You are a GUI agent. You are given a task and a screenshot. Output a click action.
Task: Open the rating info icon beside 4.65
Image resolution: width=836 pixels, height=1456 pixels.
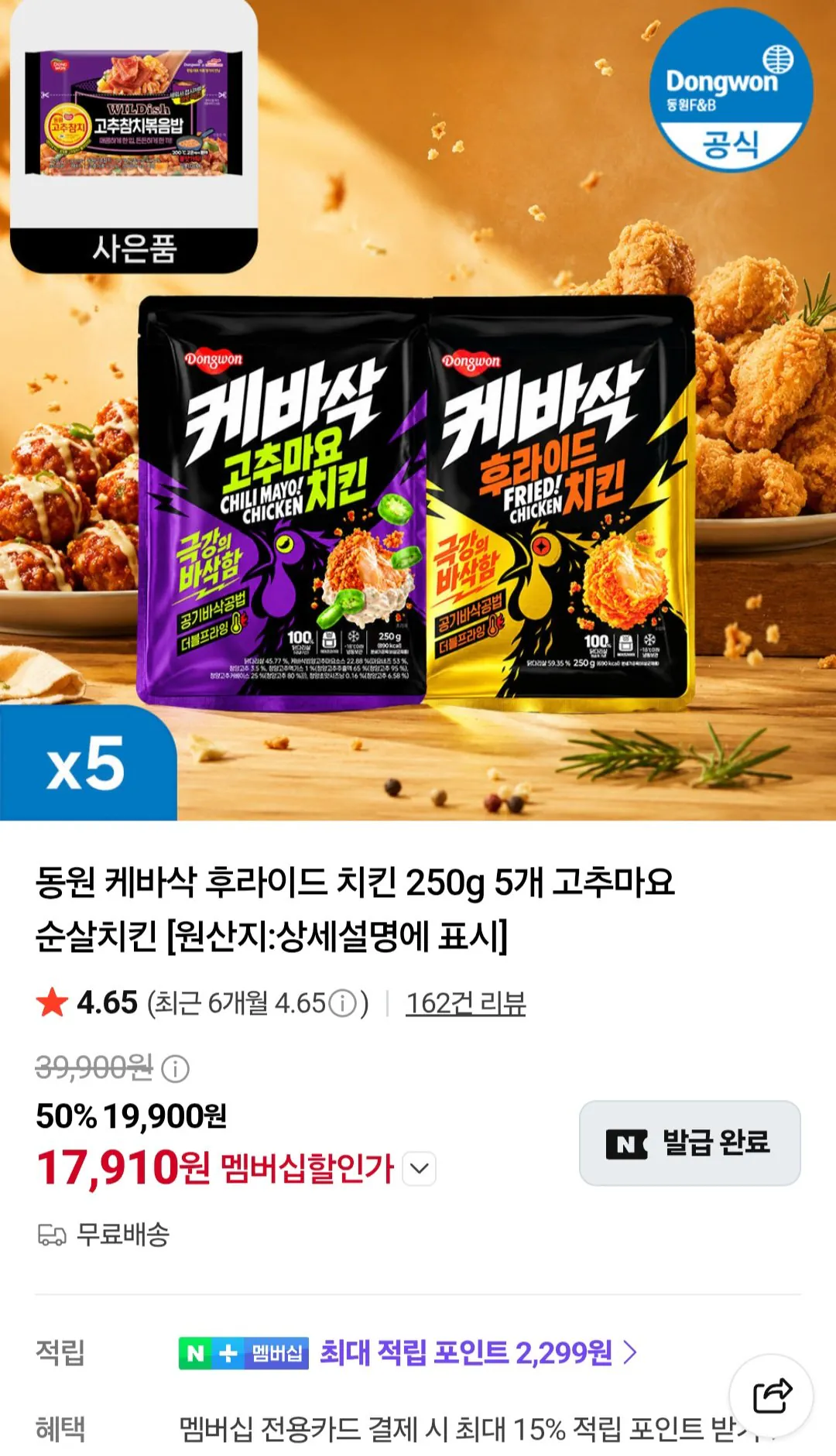(343, 1003)
